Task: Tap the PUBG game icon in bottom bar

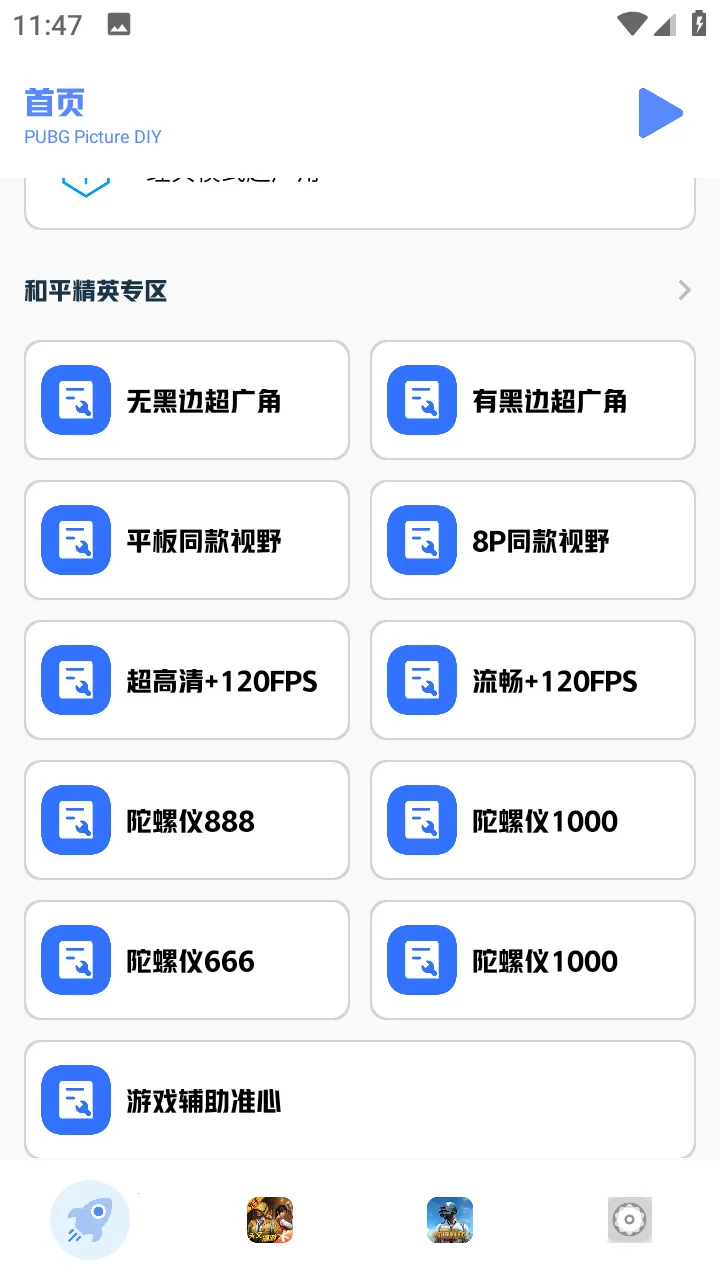Action: pyautogui.click(x=449, y=1220)
